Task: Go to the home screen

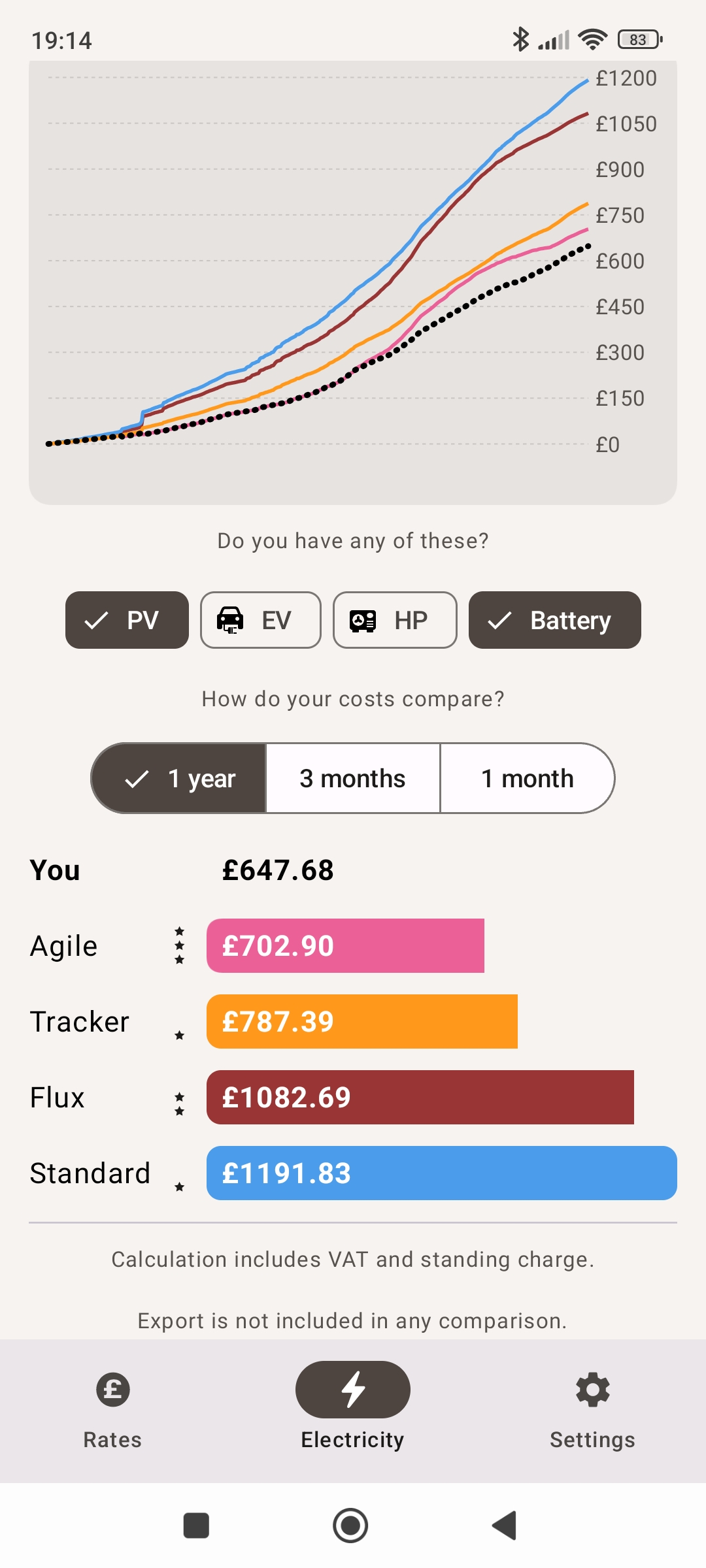Action: (x=350, y=1526)
